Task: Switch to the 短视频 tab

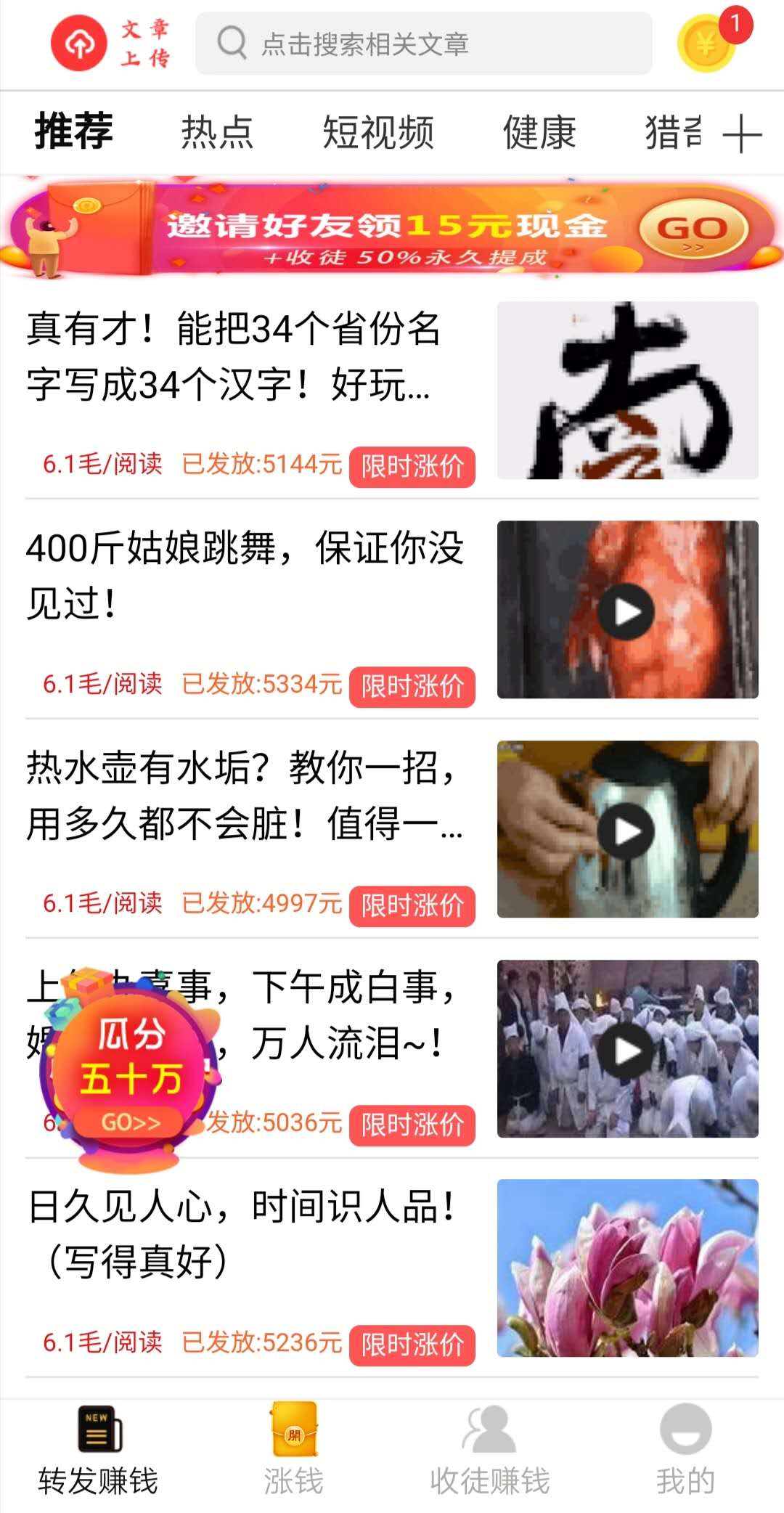Action: point(378,133)
